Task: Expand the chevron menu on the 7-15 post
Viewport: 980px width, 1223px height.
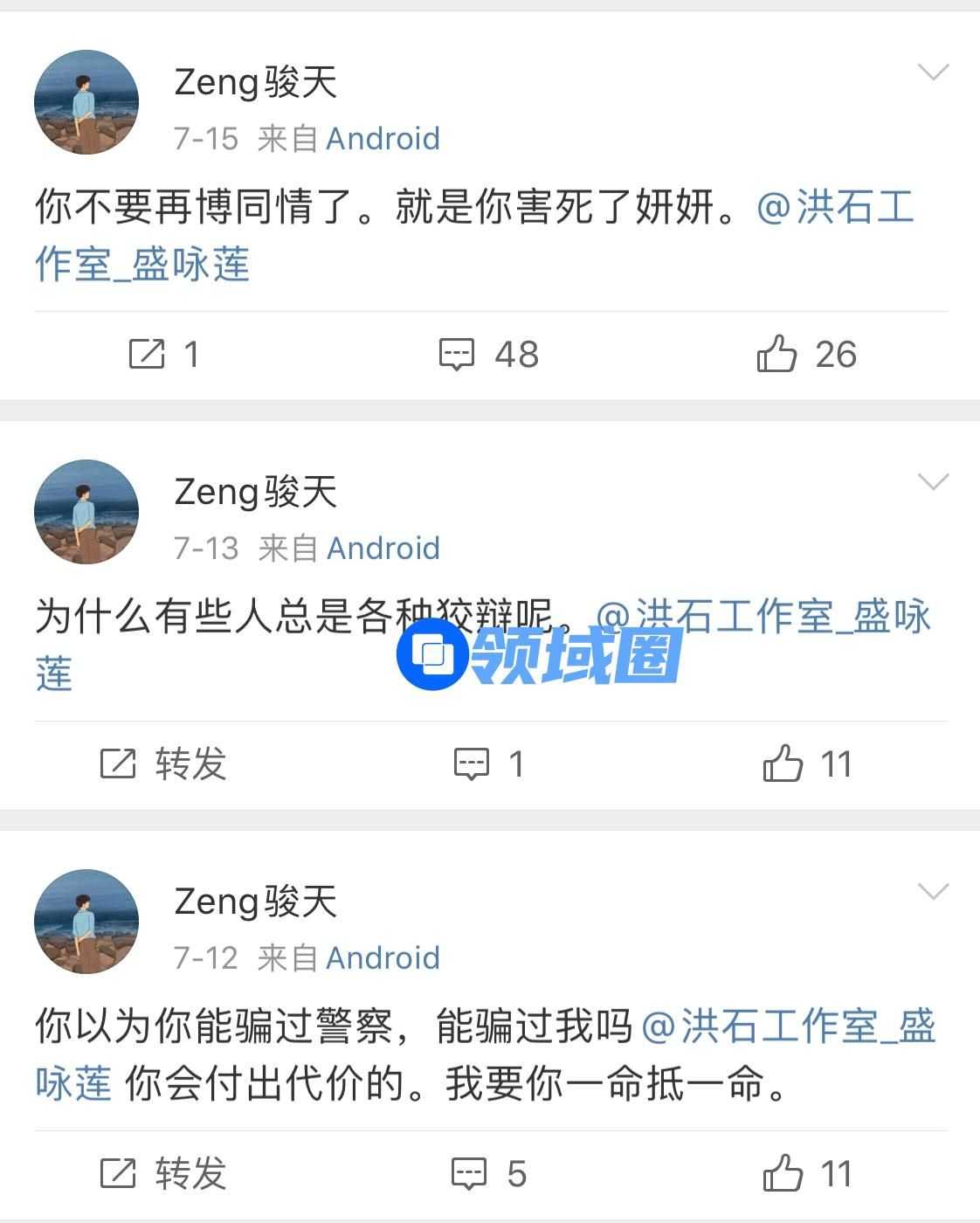Action: point(934,72)
